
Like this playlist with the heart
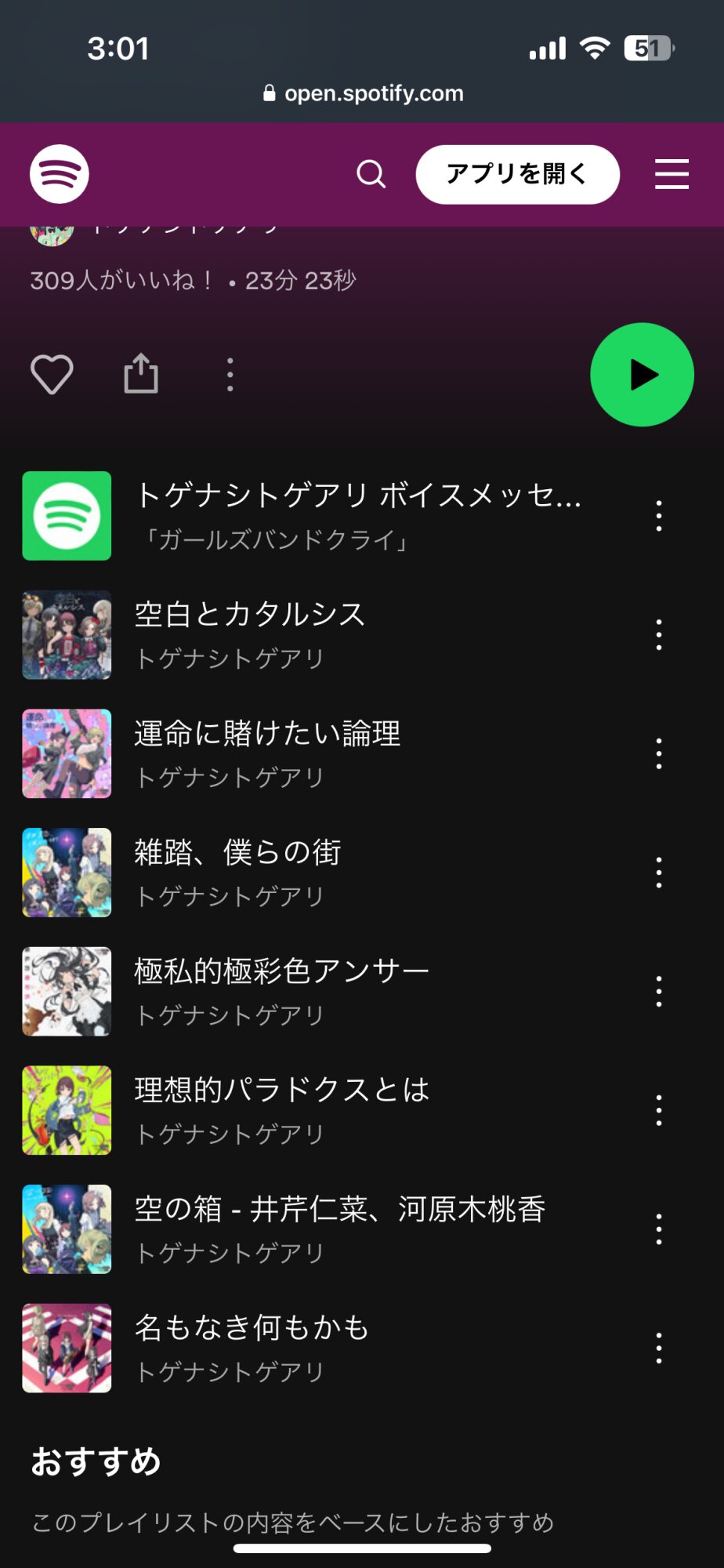pyautogui.click(x=52, y=375)
